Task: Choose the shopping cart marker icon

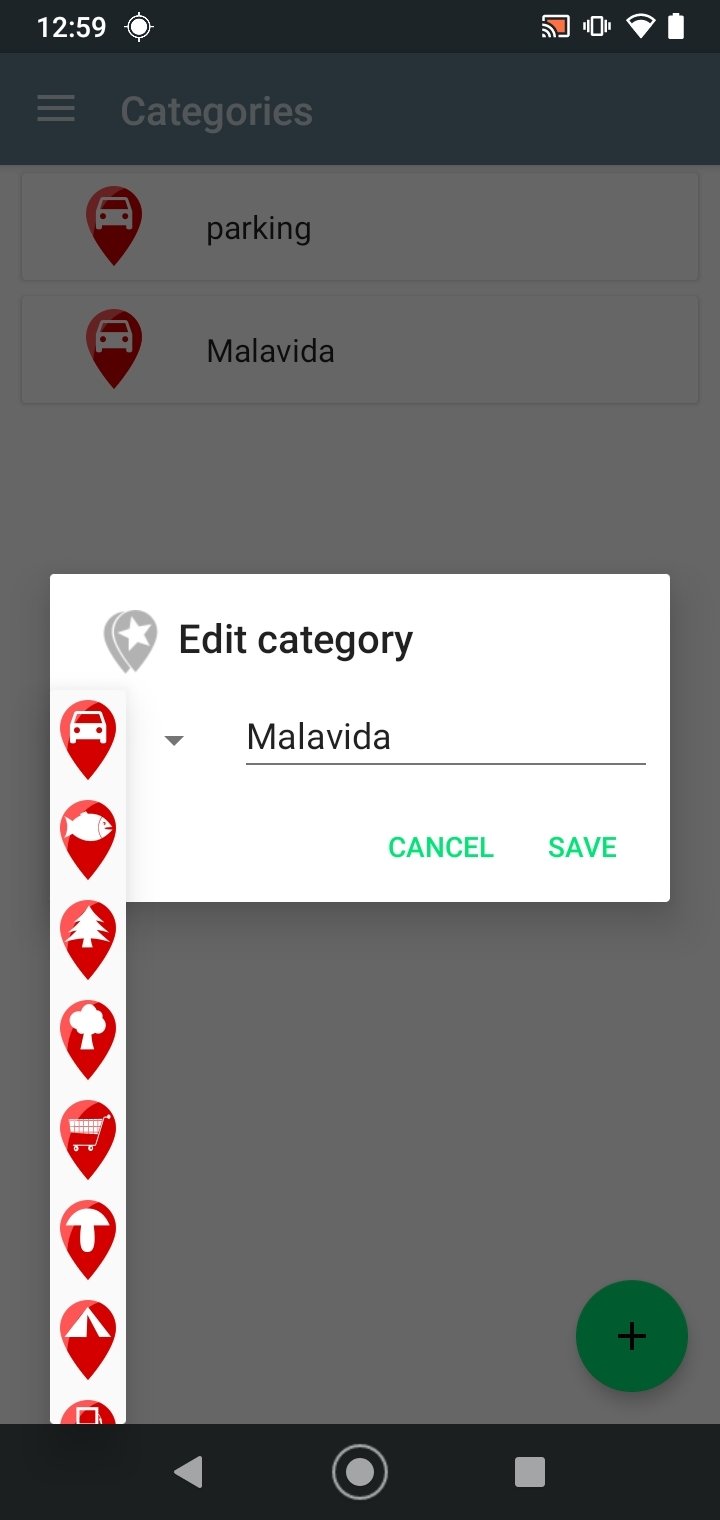Action: pyautogui.click(x=88, y=1140)
